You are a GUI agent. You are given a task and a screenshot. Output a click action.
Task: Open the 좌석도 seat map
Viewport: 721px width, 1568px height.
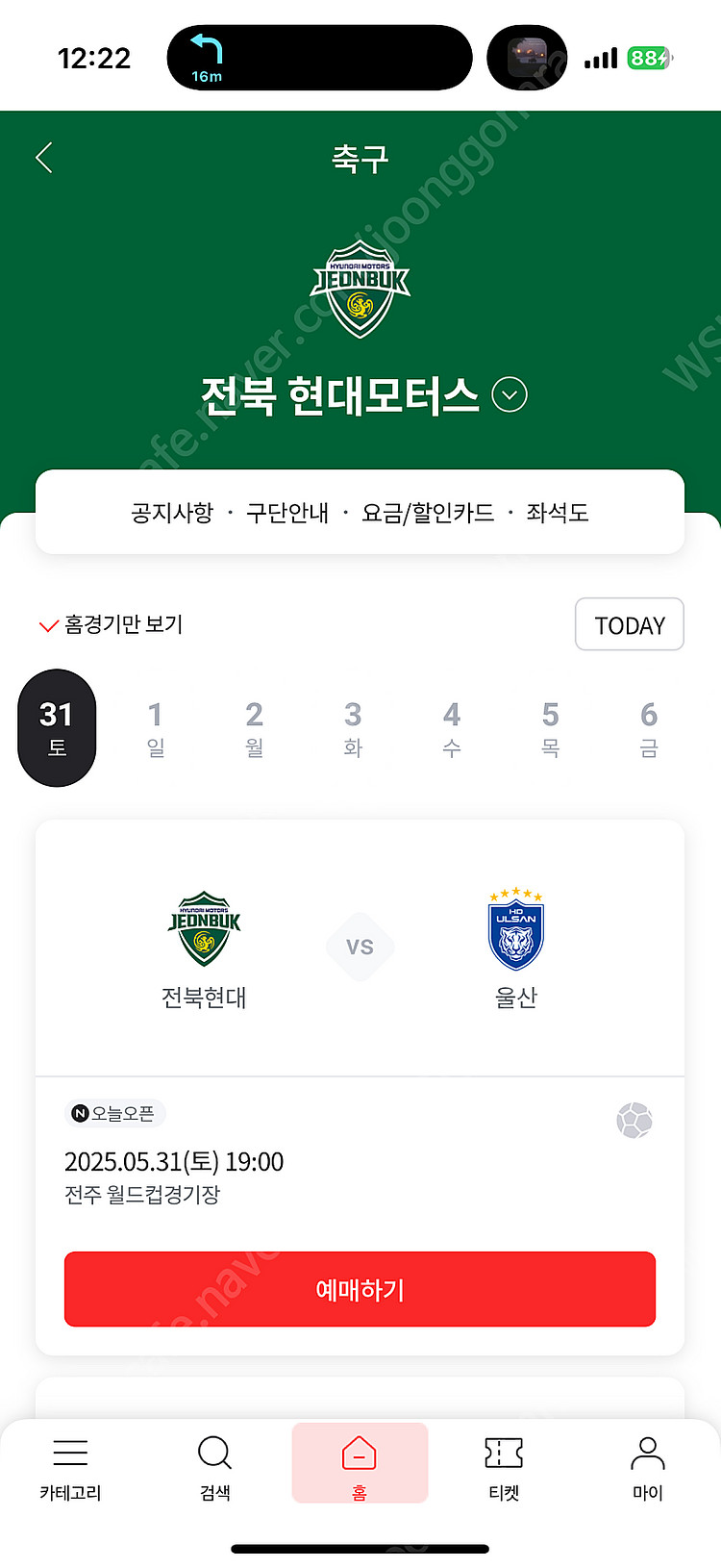coord(558,513)
